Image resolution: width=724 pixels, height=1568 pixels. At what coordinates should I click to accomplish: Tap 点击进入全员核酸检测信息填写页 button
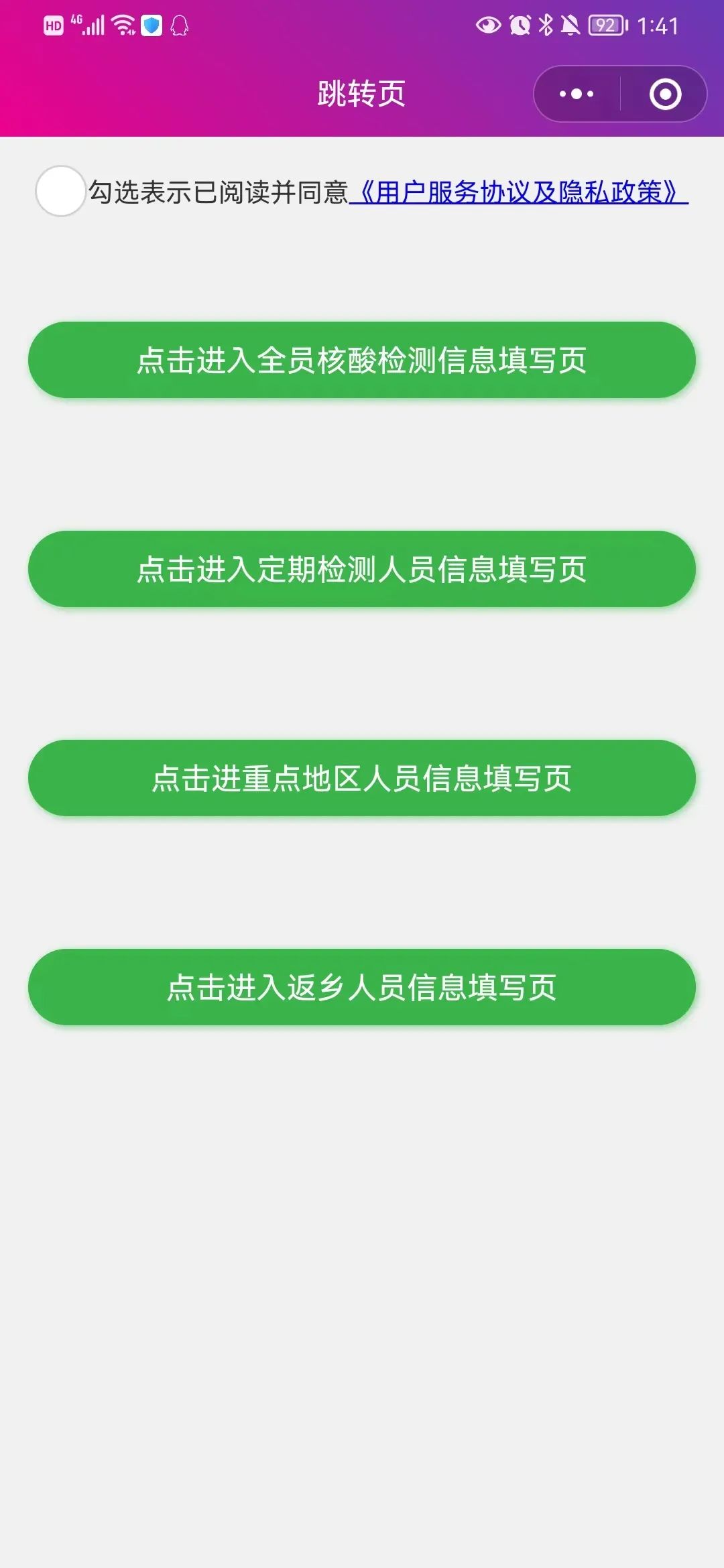click(362, 360)
